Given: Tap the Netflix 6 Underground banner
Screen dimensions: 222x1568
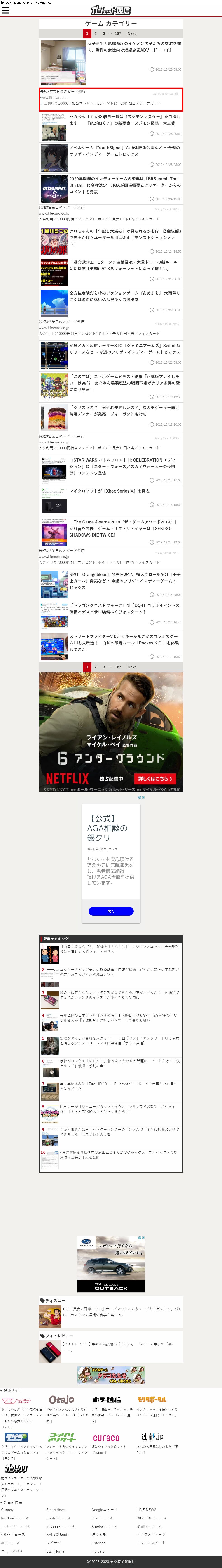Looking at the screenshot, I should (x=111, y=732).
